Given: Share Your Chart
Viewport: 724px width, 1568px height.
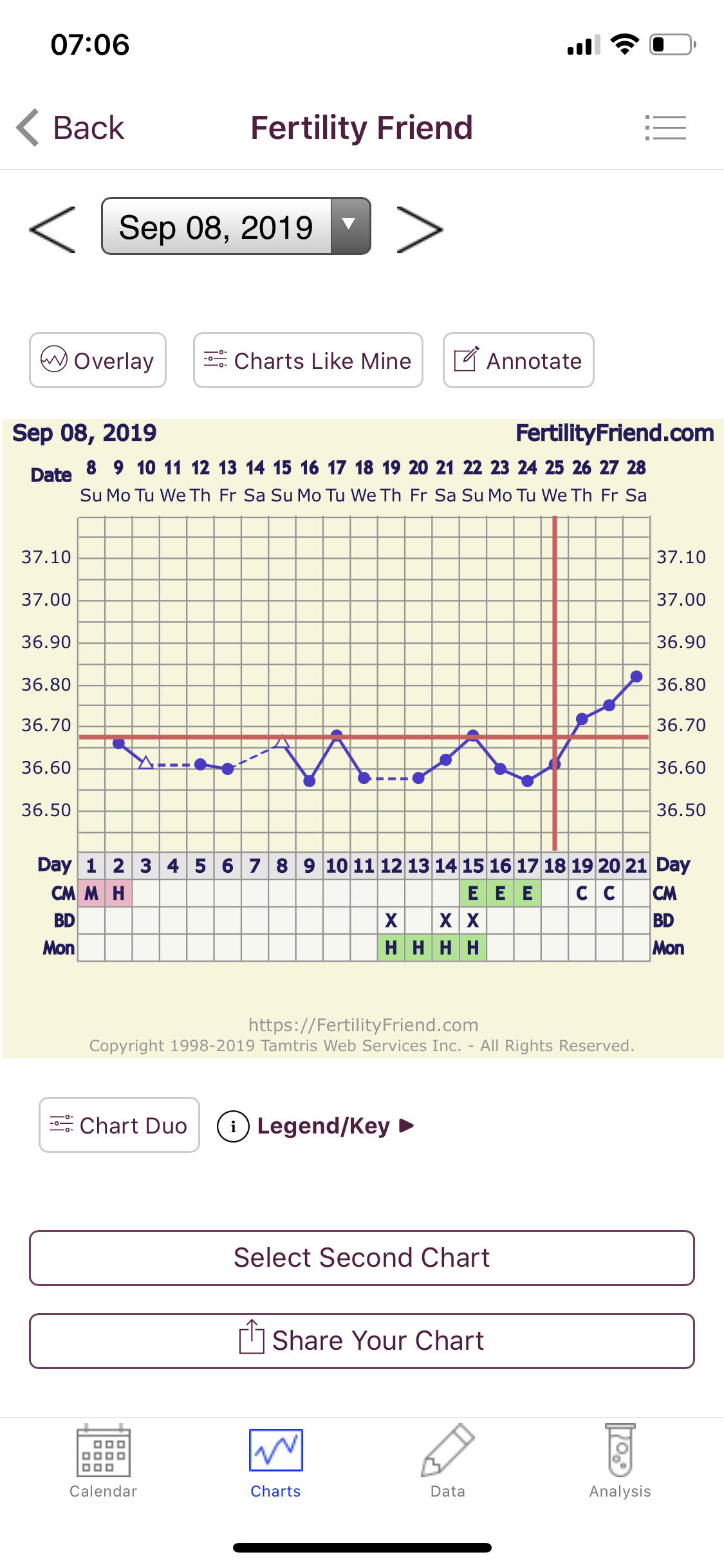Looking at the screenshot, I should click(x=362, y=1341).
